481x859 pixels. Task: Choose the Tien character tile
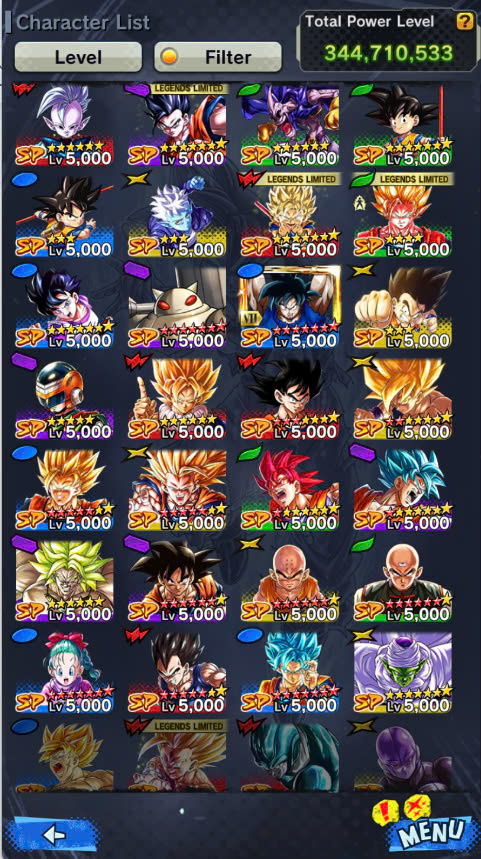[x=403, y=581]
